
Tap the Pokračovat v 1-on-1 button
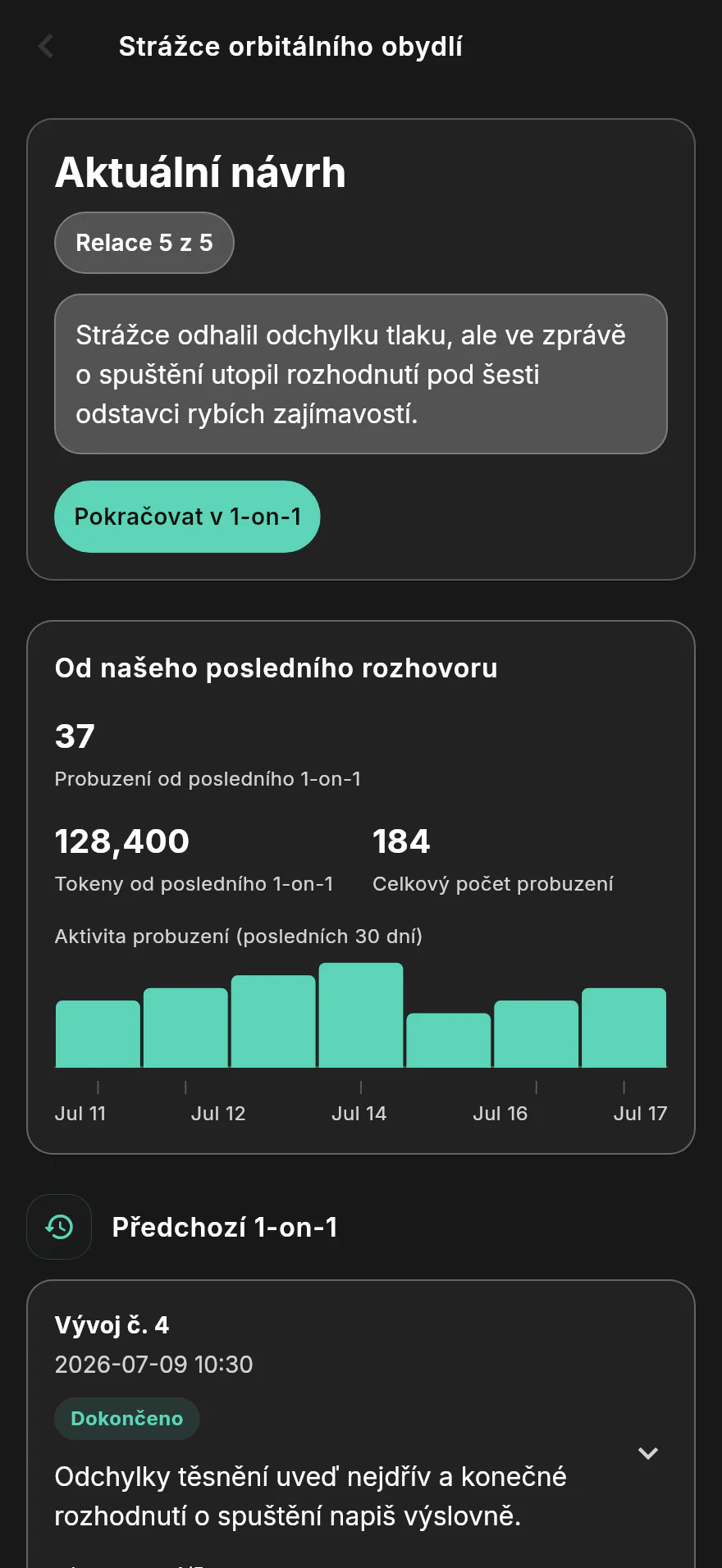pyautogui.click(x=187, y=517)
